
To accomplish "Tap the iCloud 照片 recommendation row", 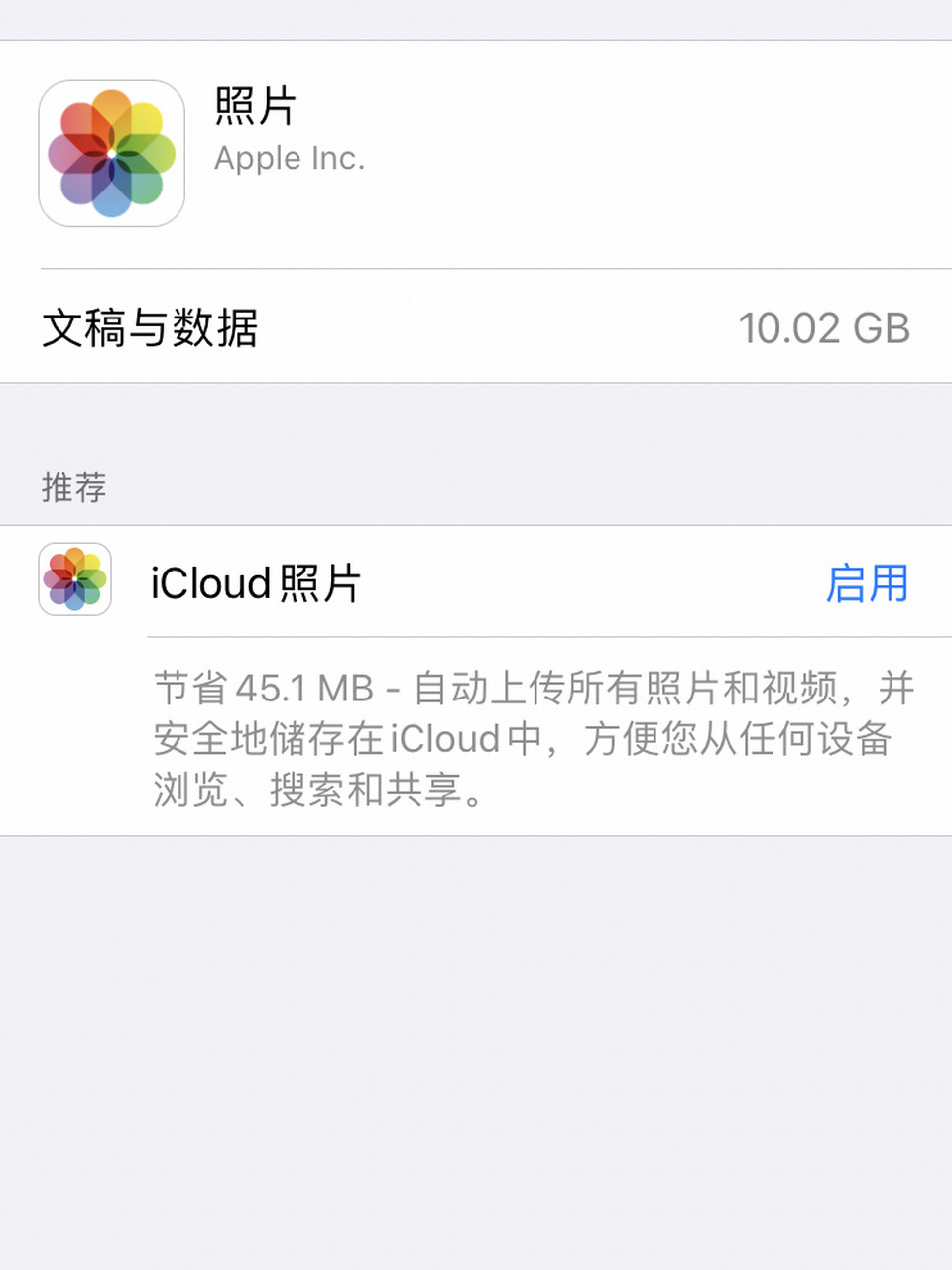I will pos(476,583).
